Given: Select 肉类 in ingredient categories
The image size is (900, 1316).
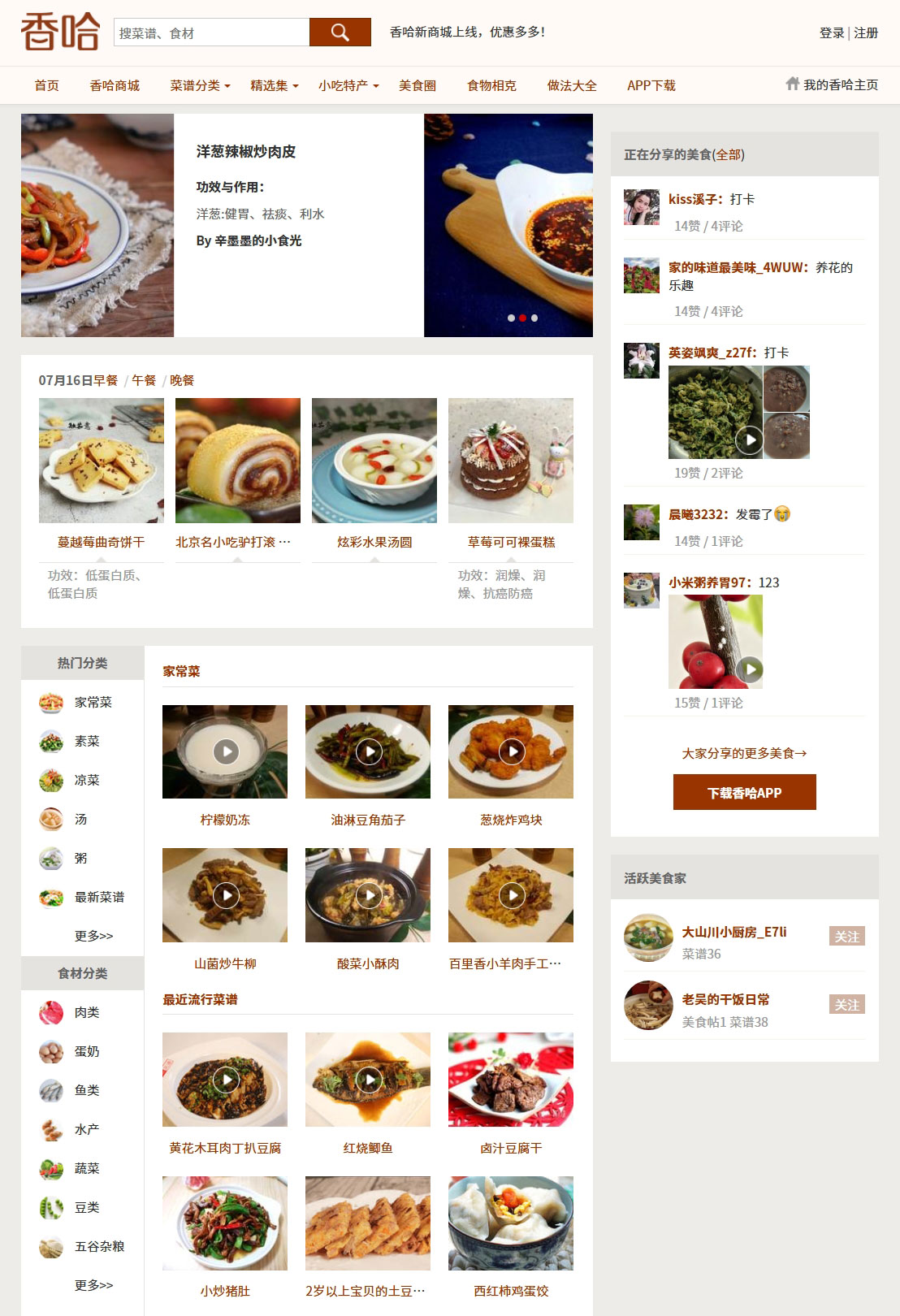Looking at the screenshot, I should click(x=86, y=1012).
